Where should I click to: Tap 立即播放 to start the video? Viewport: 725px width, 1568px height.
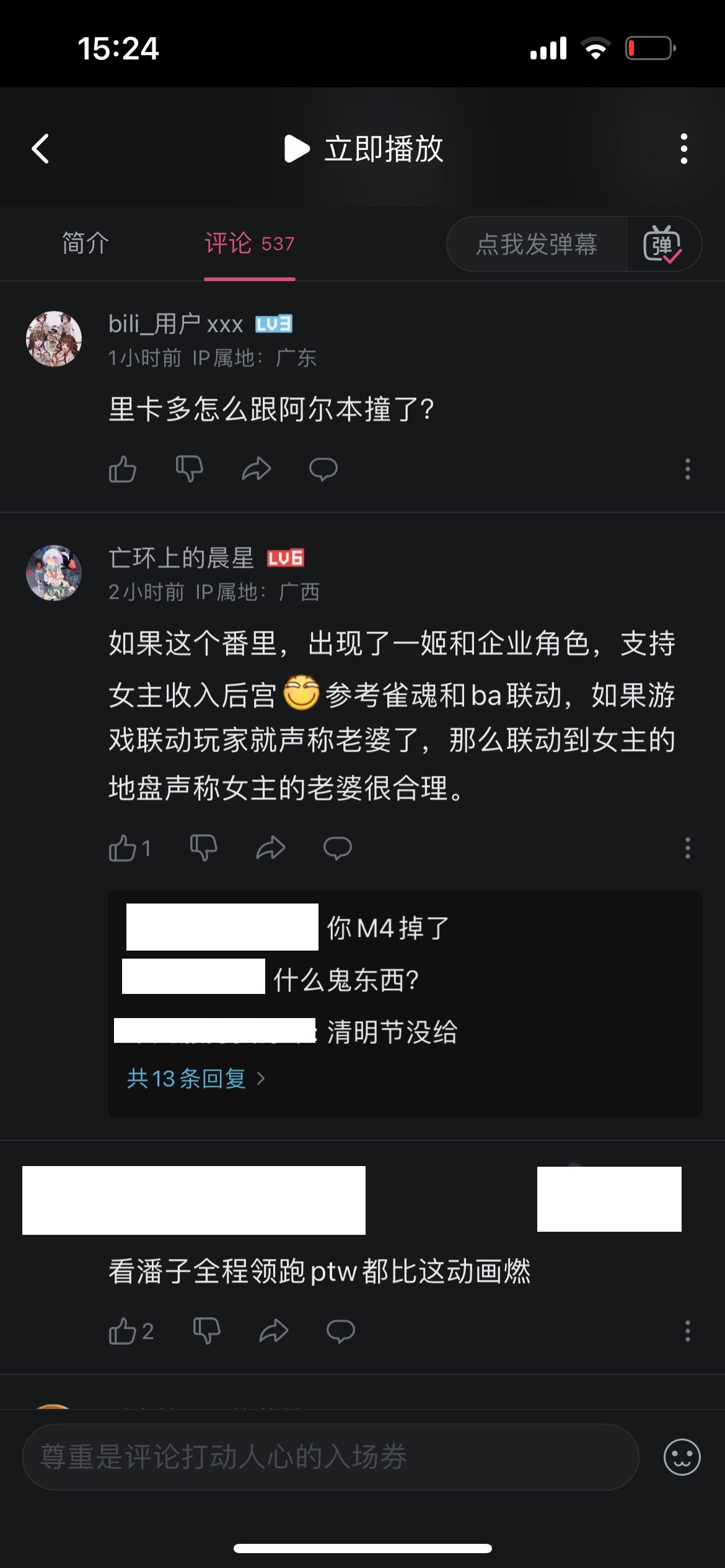point(364,149)
